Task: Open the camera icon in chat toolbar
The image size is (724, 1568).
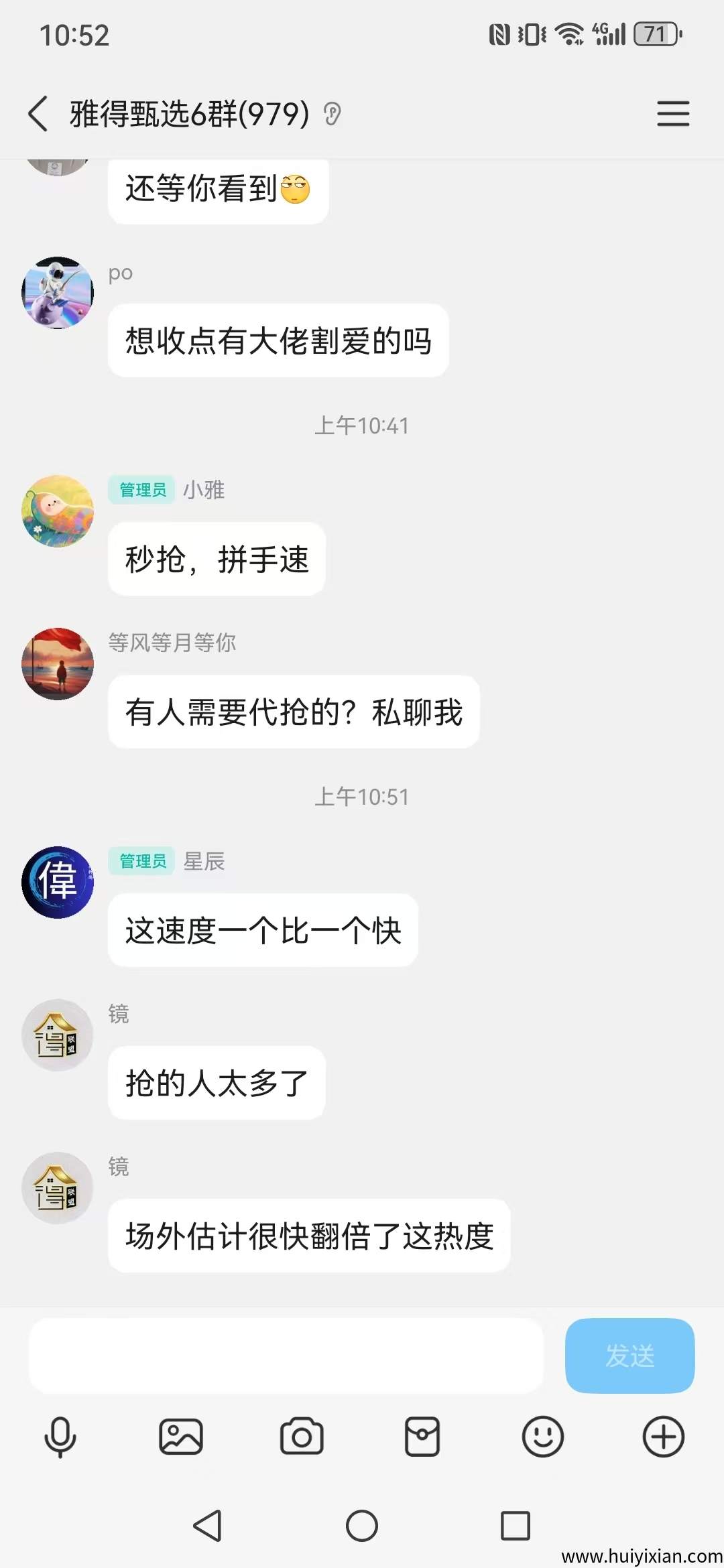Action: point(301,1435)
